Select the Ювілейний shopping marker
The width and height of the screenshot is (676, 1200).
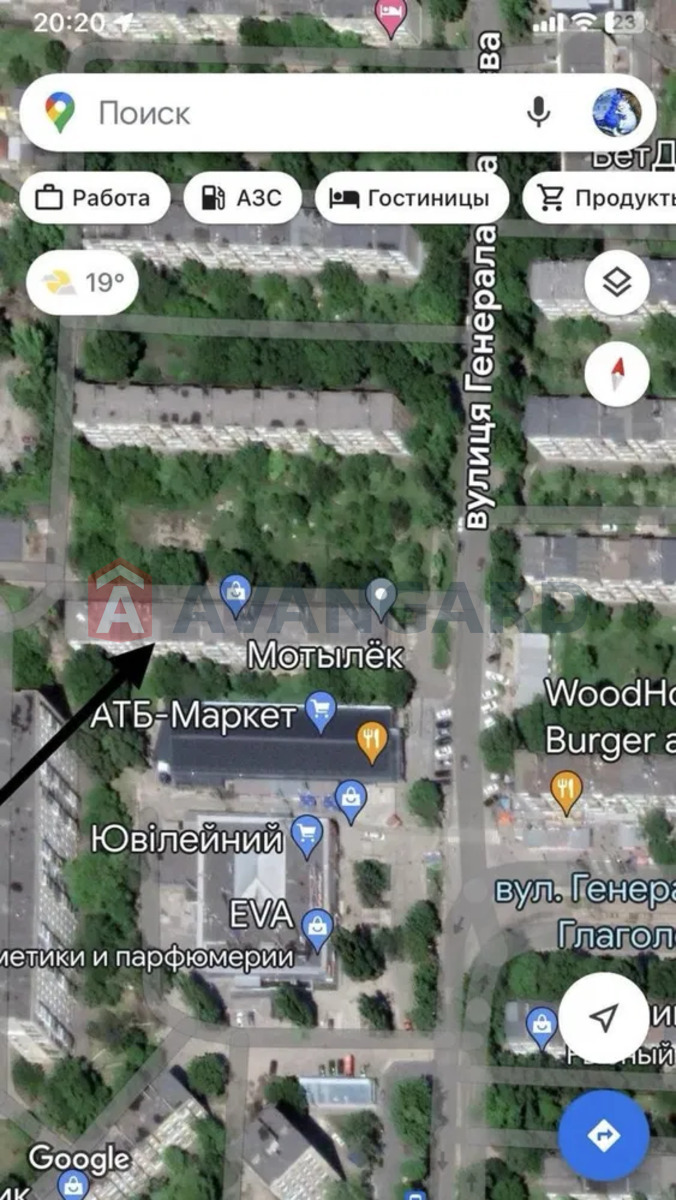(306, 833)
